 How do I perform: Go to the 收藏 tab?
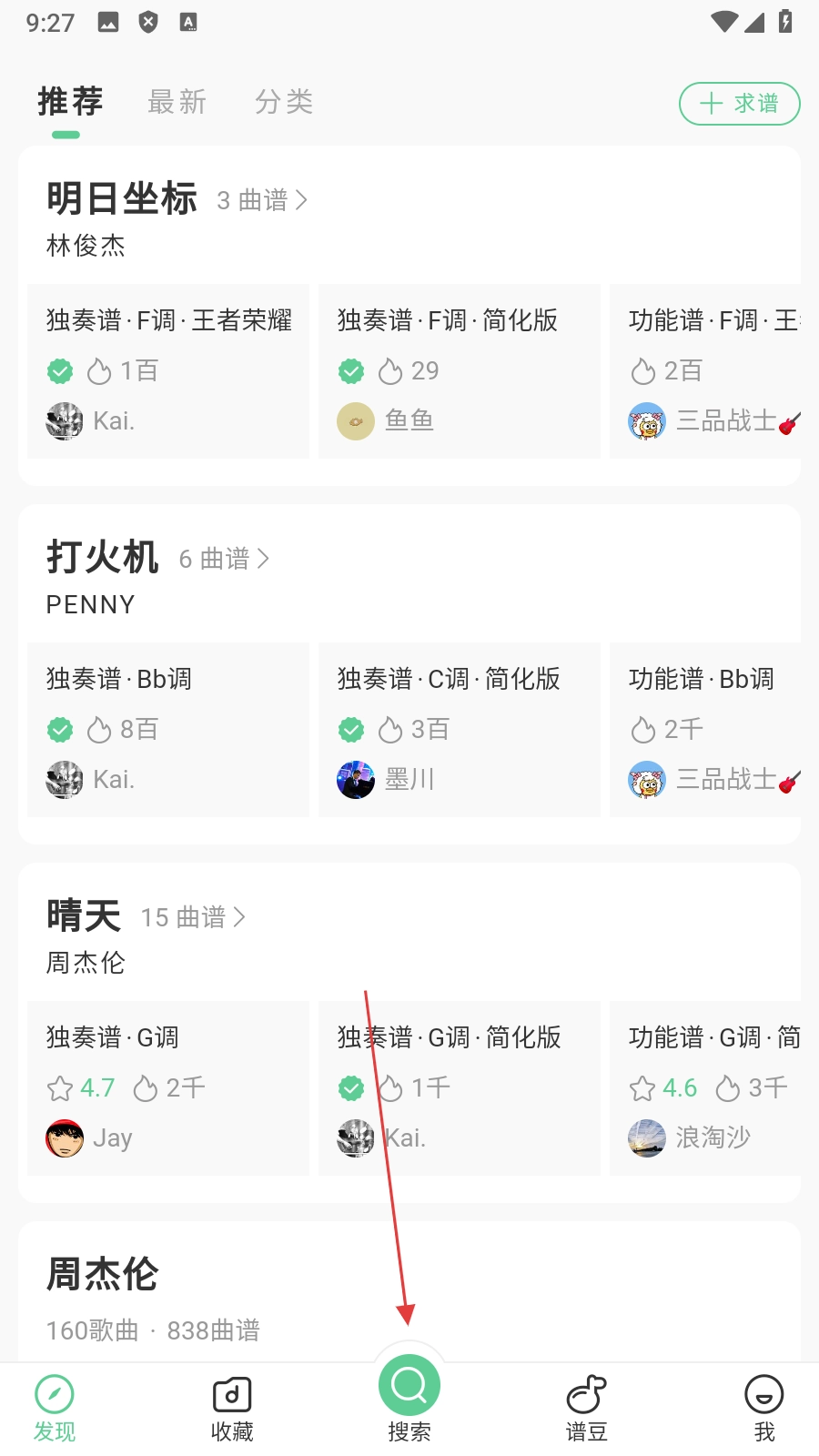click(x=232, y=1408)
